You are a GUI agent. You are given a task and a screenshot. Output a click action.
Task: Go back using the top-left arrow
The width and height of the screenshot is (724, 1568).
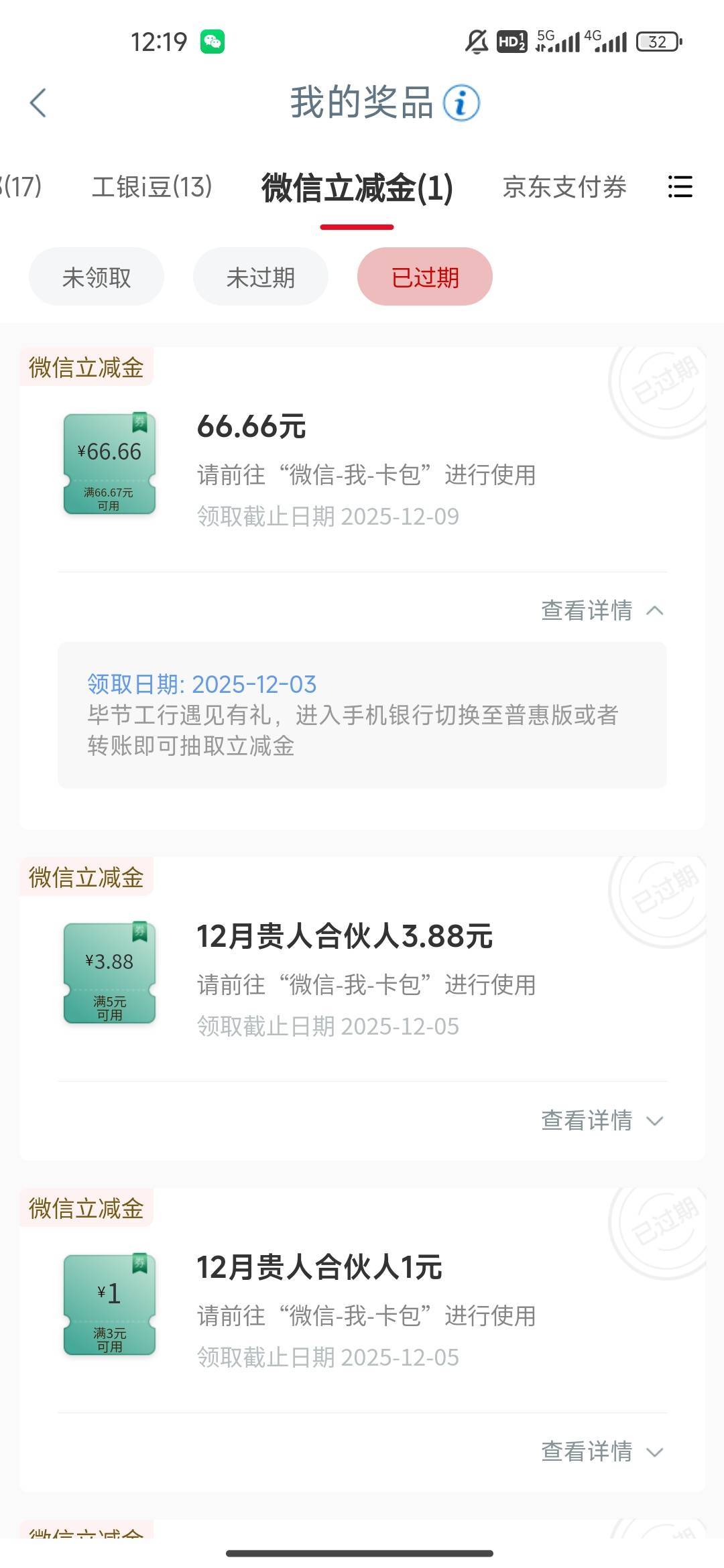[x=38, y=103]
